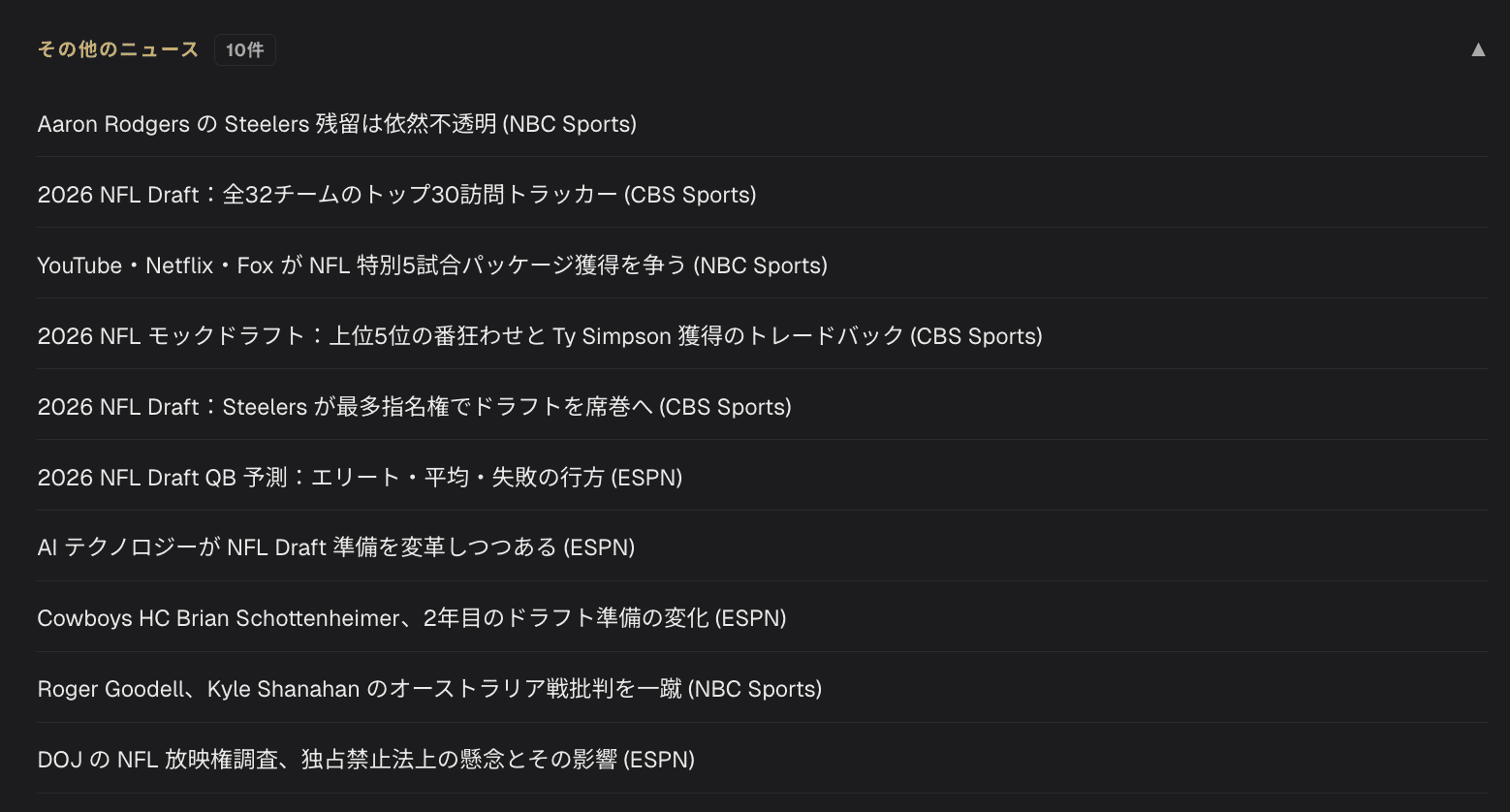
Task: Open the トップ30訪問トラッカー article
Action: point(396,195)
